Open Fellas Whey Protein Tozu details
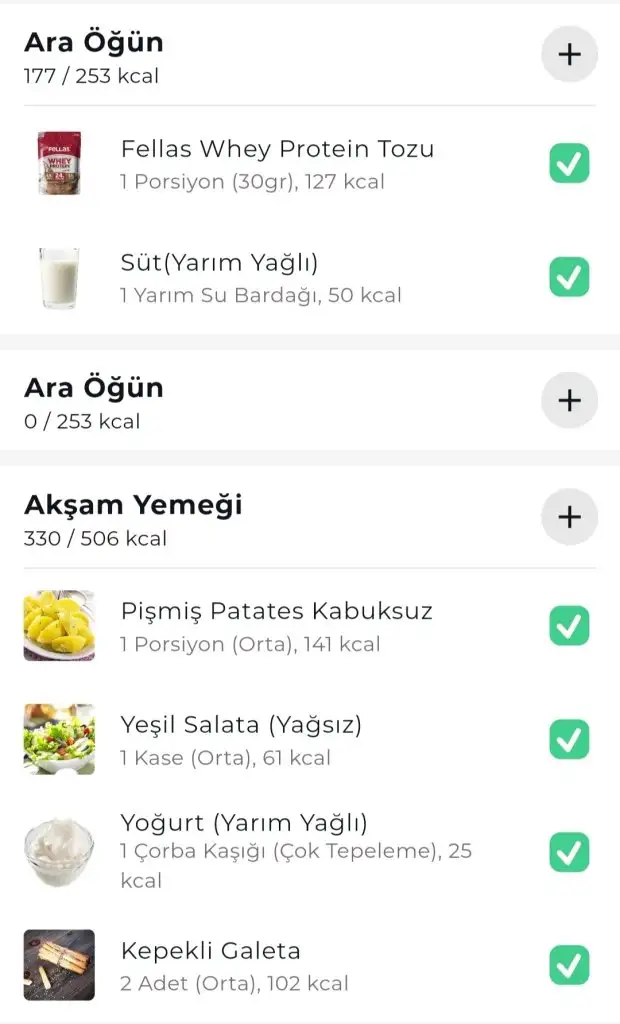Image resolution: width=620 pixels, height=1024 pixels. tap(277, 163)
